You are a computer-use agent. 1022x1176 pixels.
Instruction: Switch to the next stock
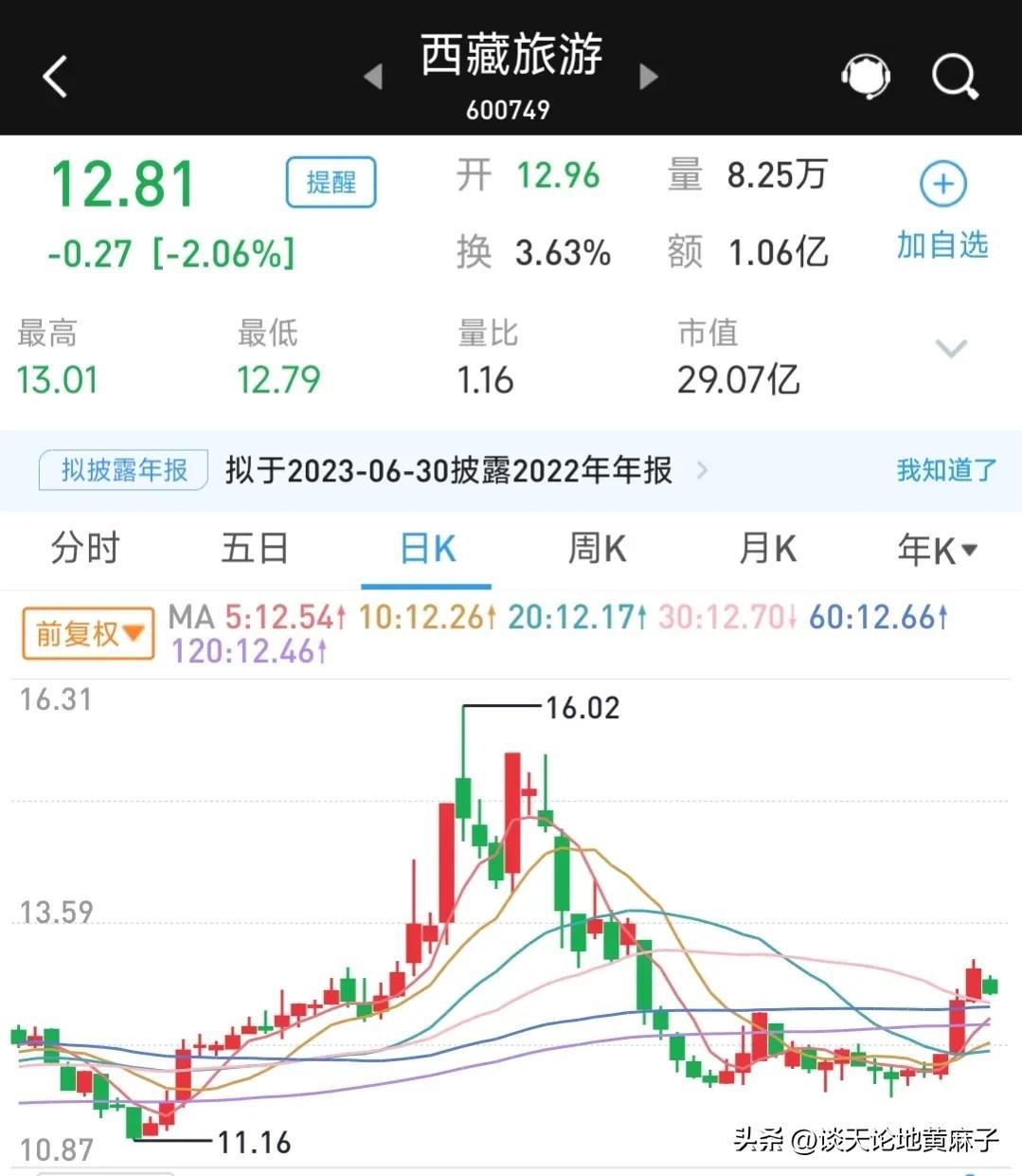coord(649,77)
